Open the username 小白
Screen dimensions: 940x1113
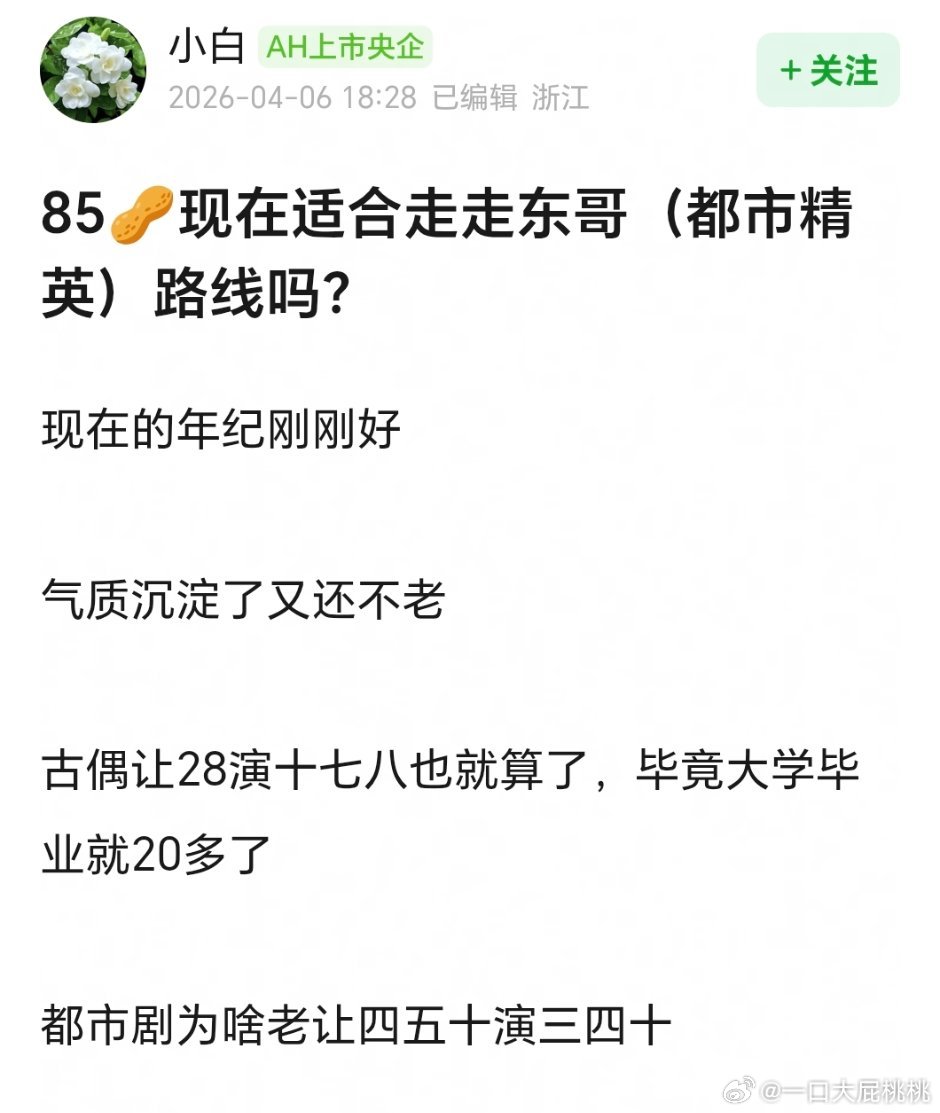[205, 47]
